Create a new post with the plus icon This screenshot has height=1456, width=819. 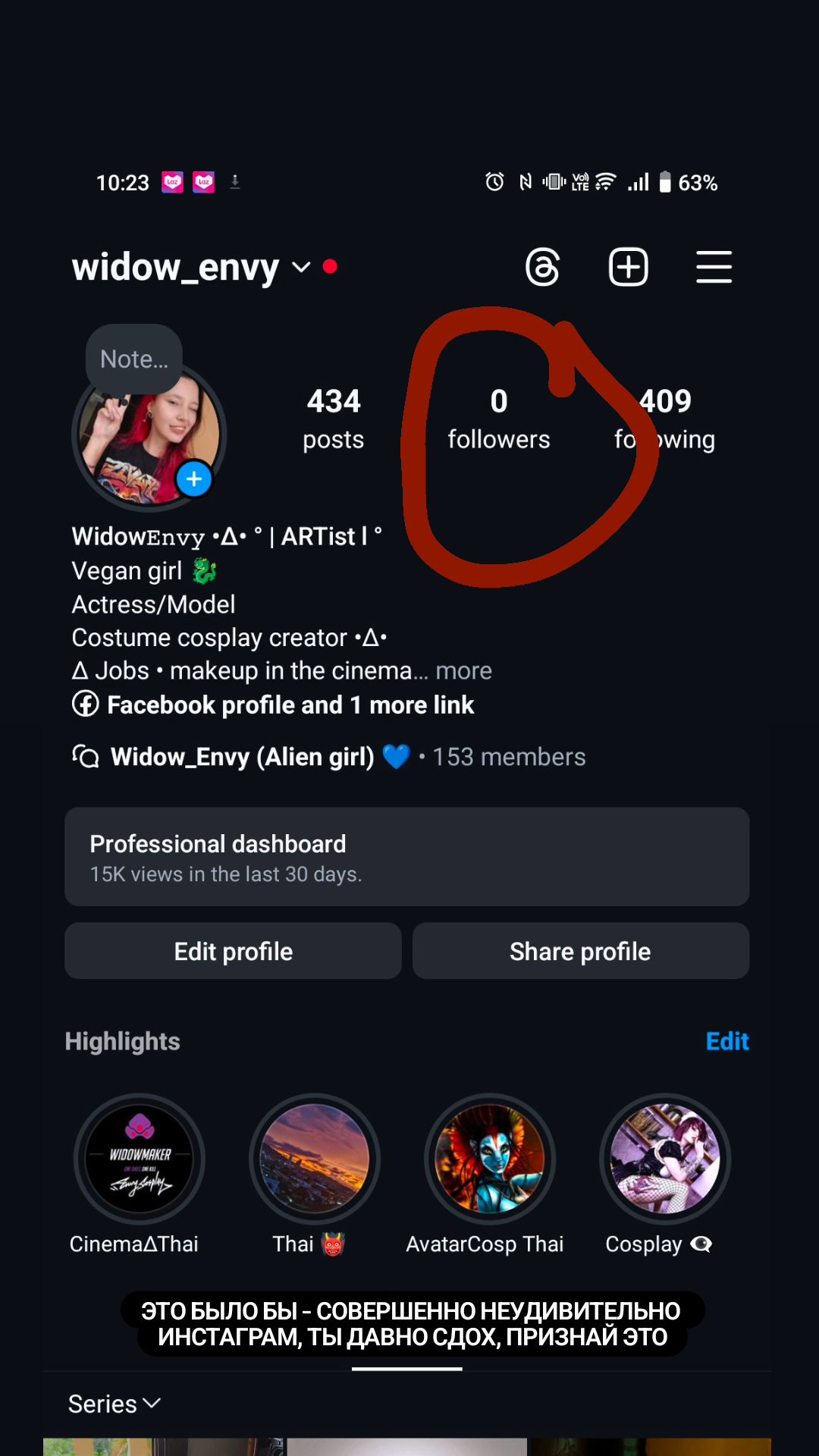click(629, 267)
